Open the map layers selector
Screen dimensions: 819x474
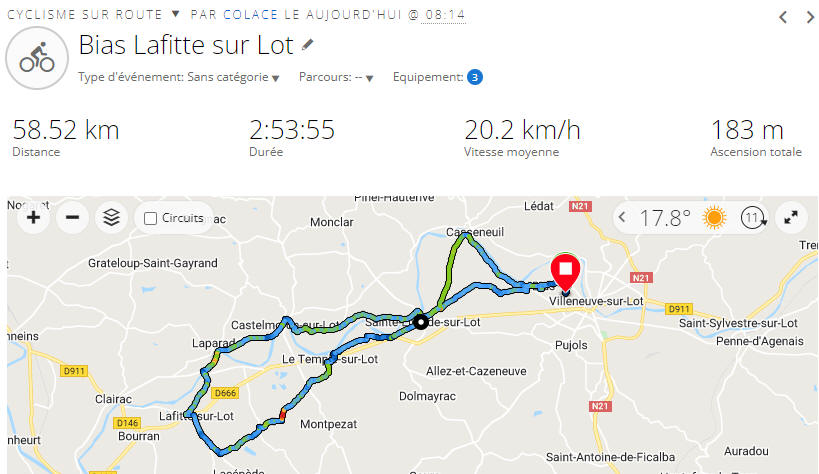tap(112, 218)
